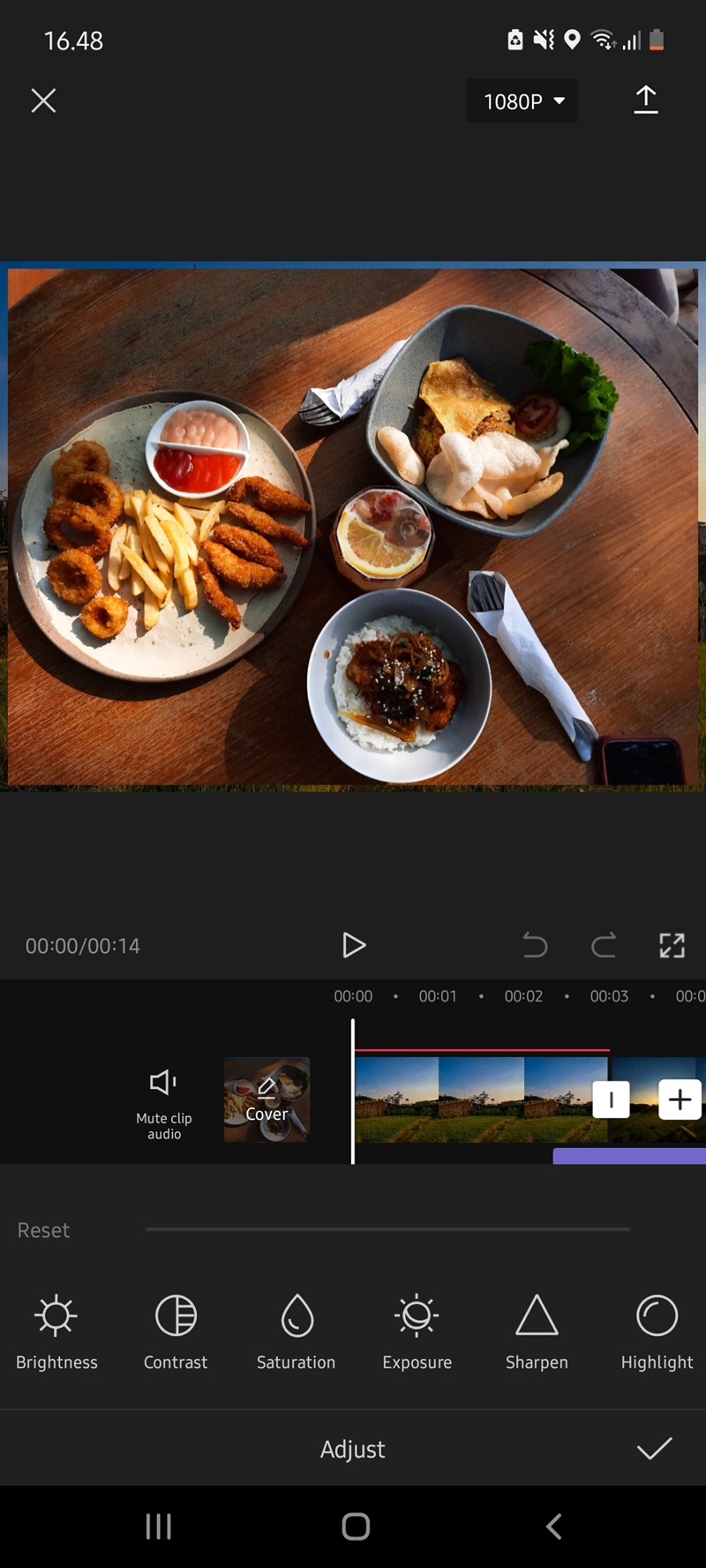
Task: Reset all adjustments
Action: coord(43,1230)
